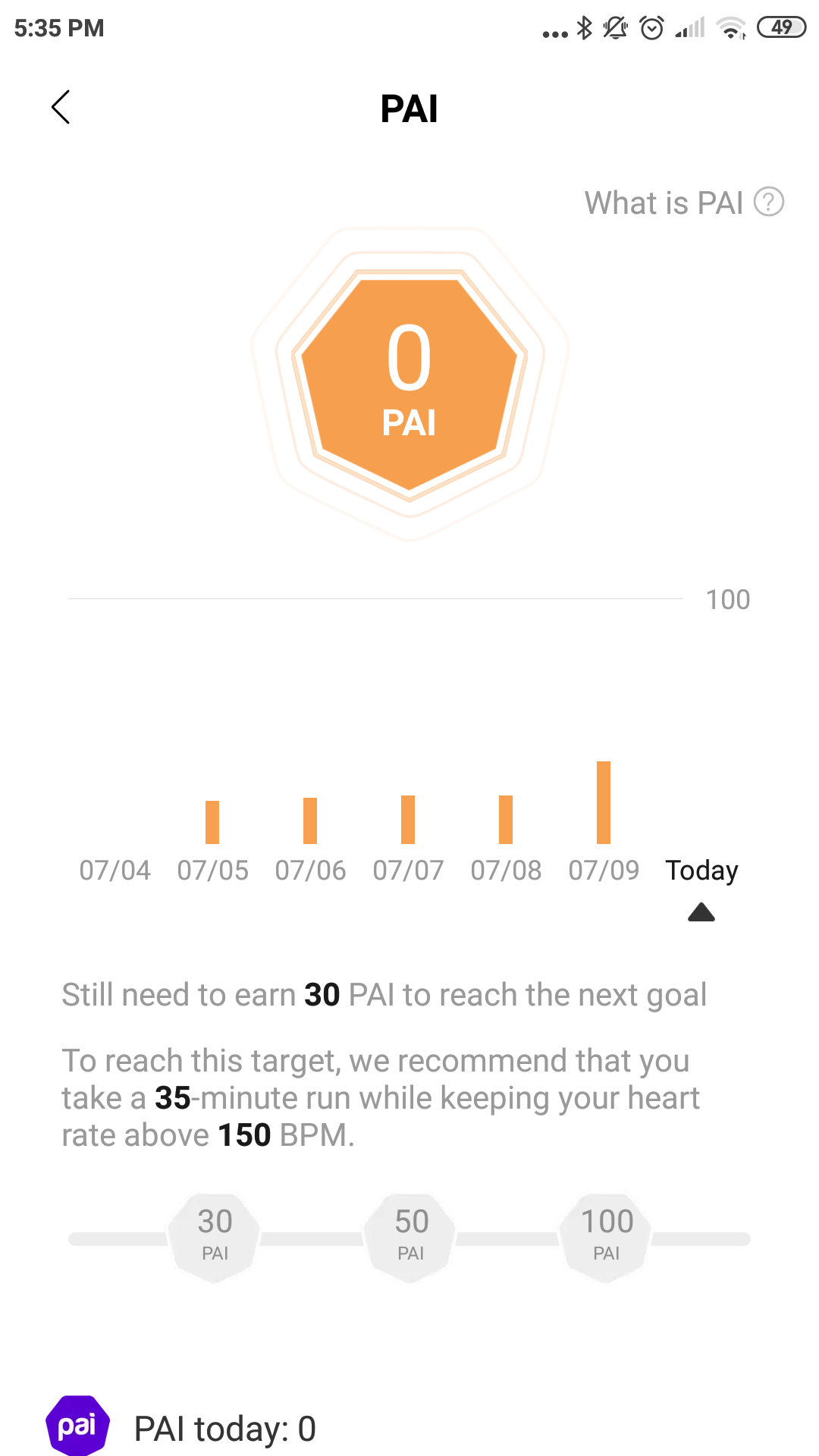819x1456 pixels.
Task: View PAI data for 07/06
Action: pos(310,822)
